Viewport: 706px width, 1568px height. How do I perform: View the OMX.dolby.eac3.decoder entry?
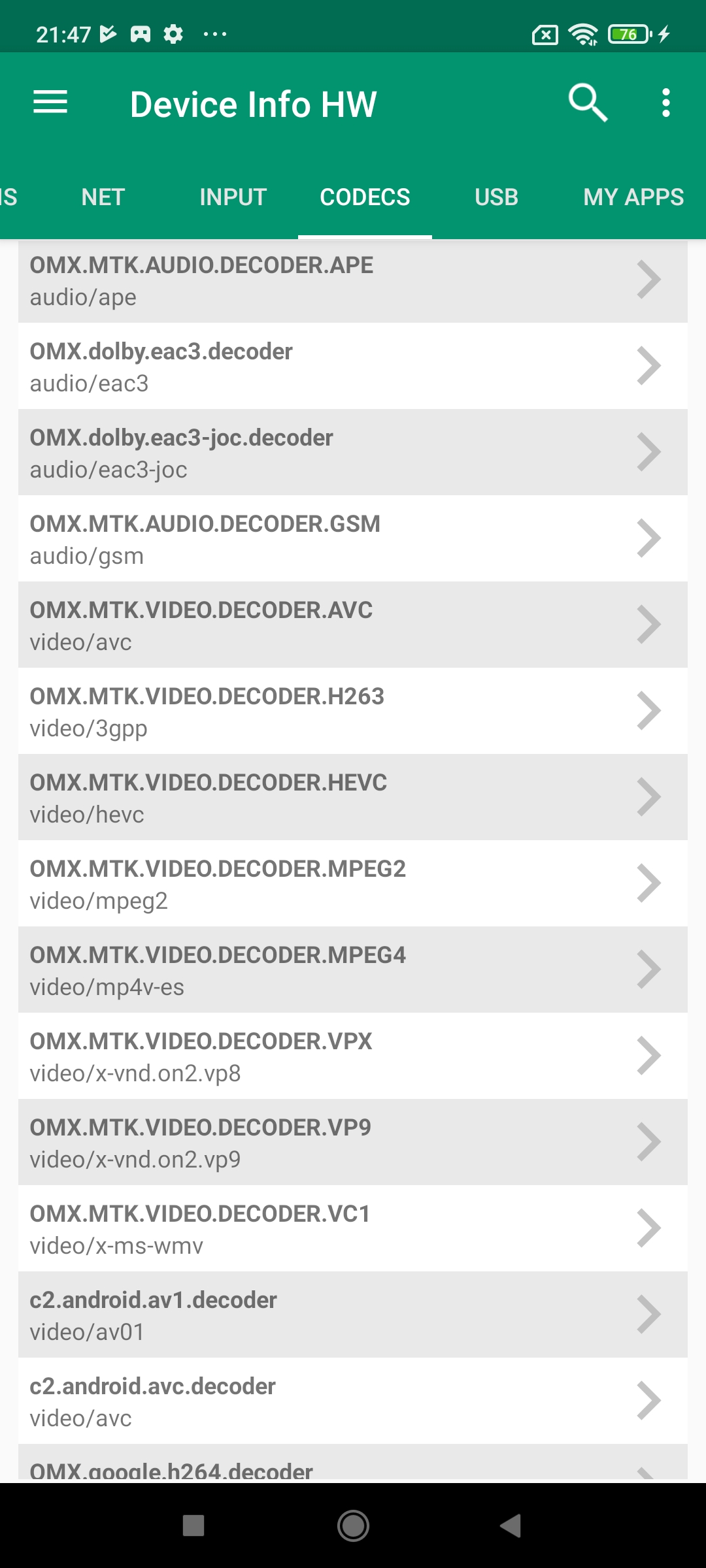tap(353, 367)
